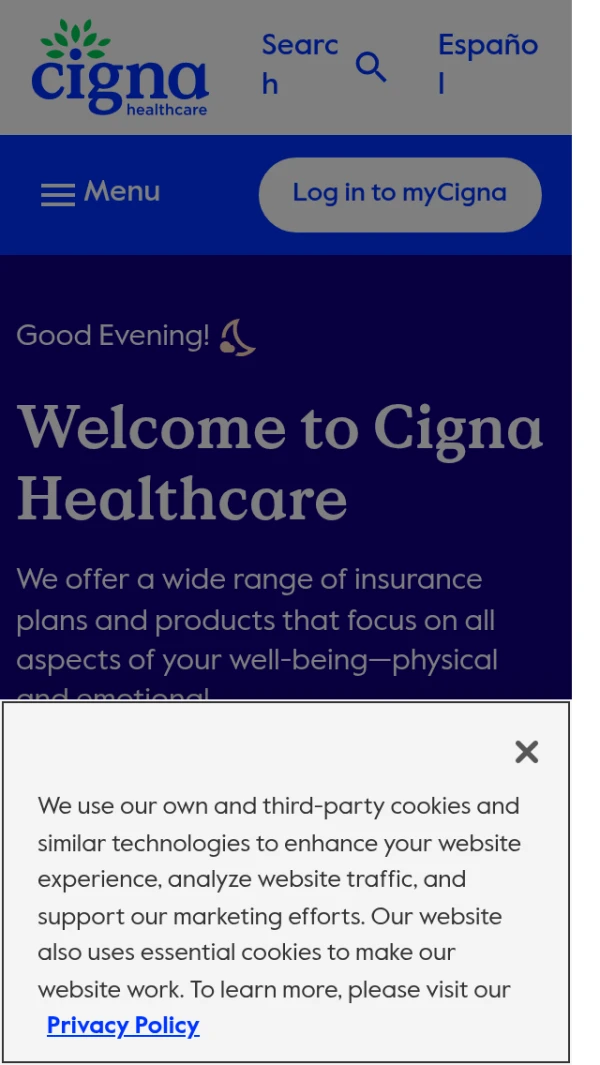This screenshot has height=1065, width=600.
Task: Dismiss the cookie notice
Action: [x=526, y=752]
